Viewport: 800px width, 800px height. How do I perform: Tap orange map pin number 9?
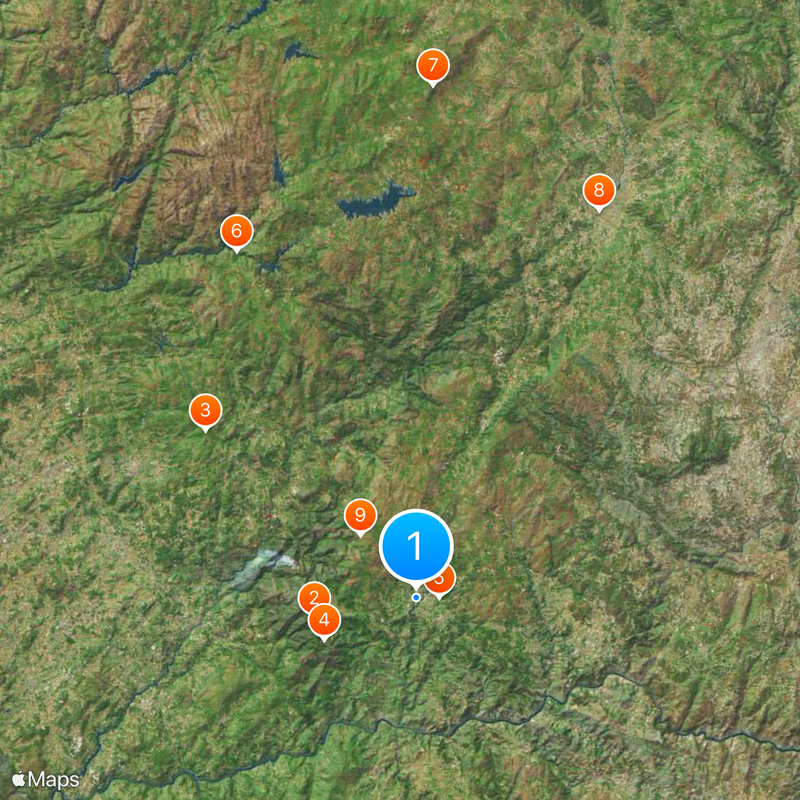360,516
